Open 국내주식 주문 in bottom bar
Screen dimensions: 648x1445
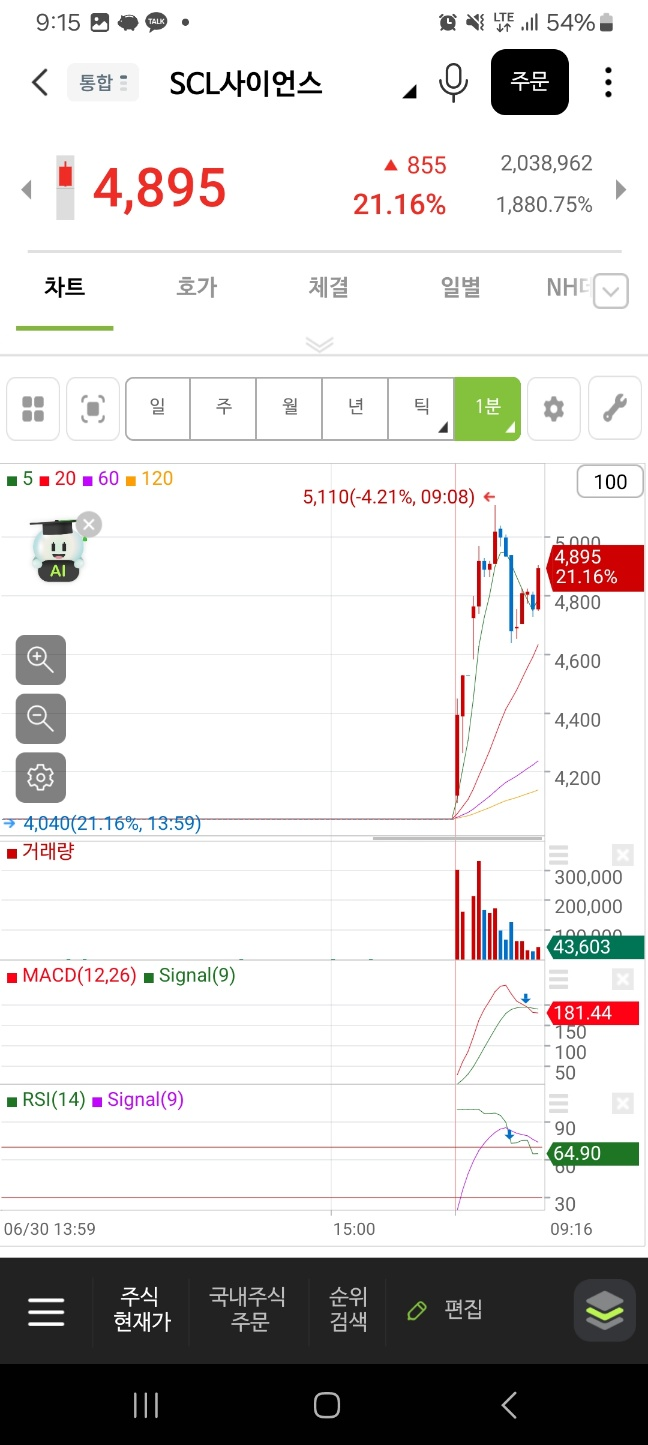(x=248, y=1309)
